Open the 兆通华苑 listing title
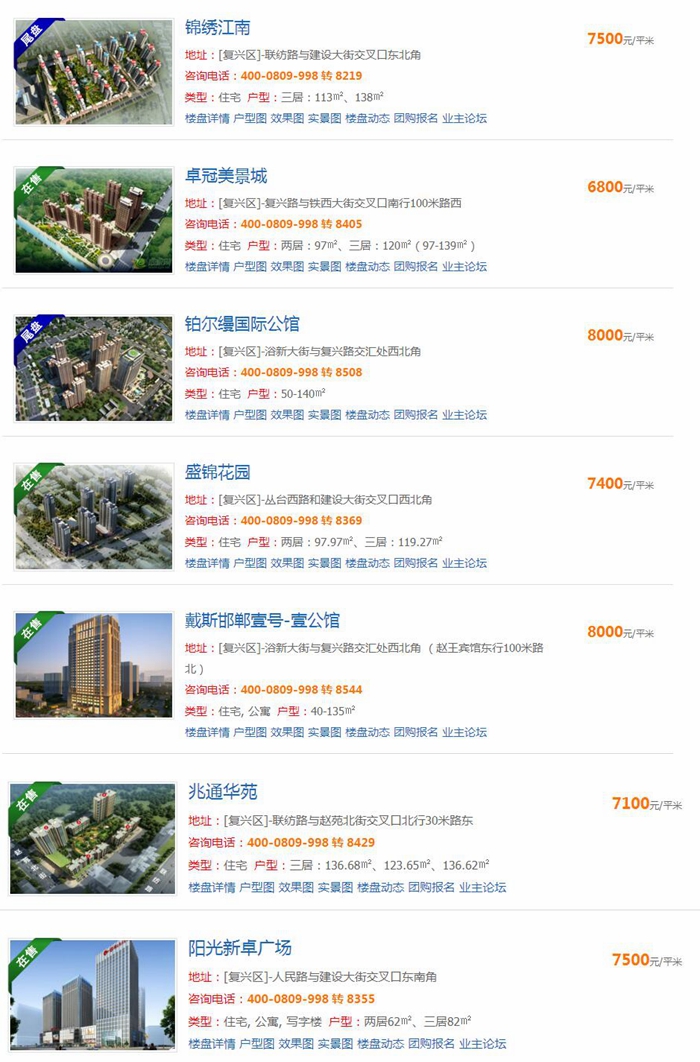700x1062 pixels. pos(223,792)
